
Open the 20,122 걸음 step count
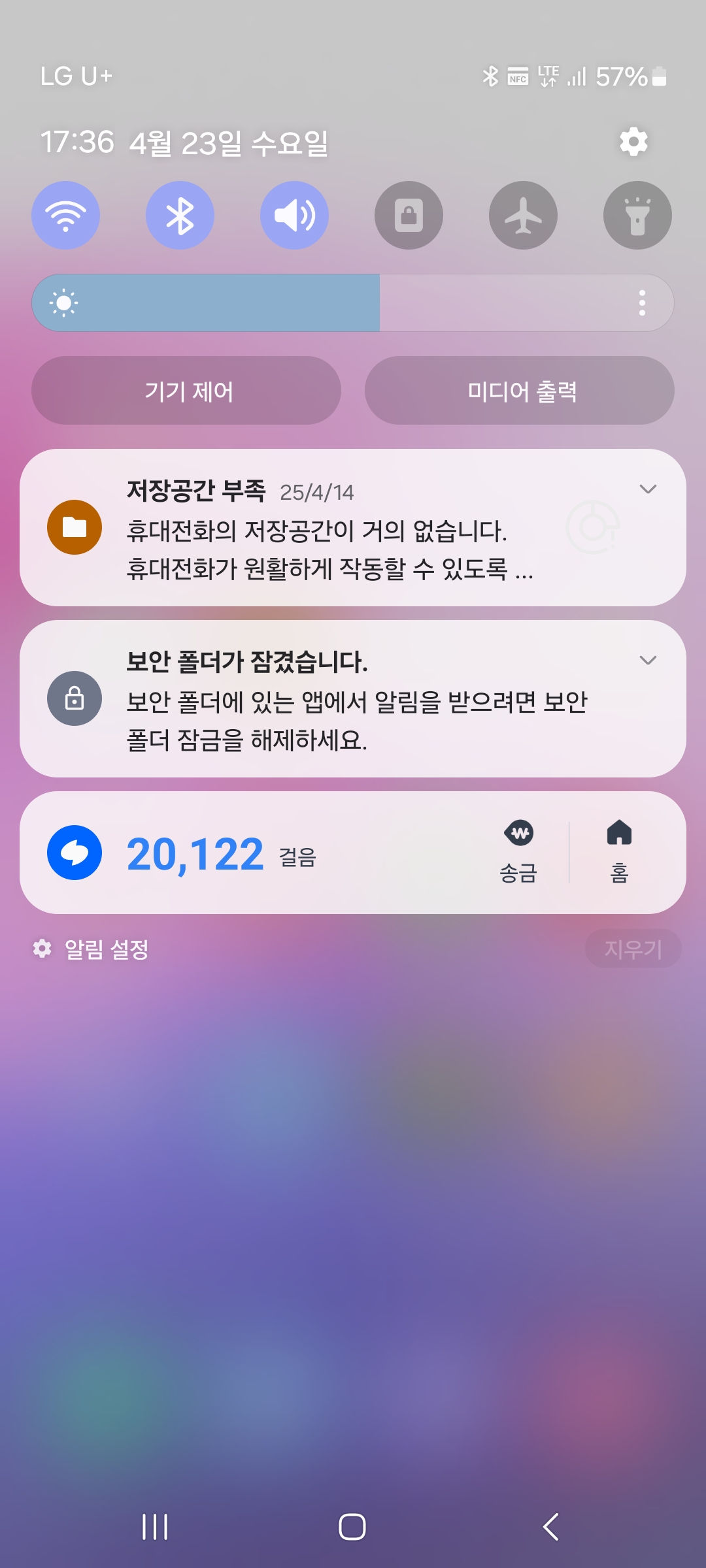(196, 853)
